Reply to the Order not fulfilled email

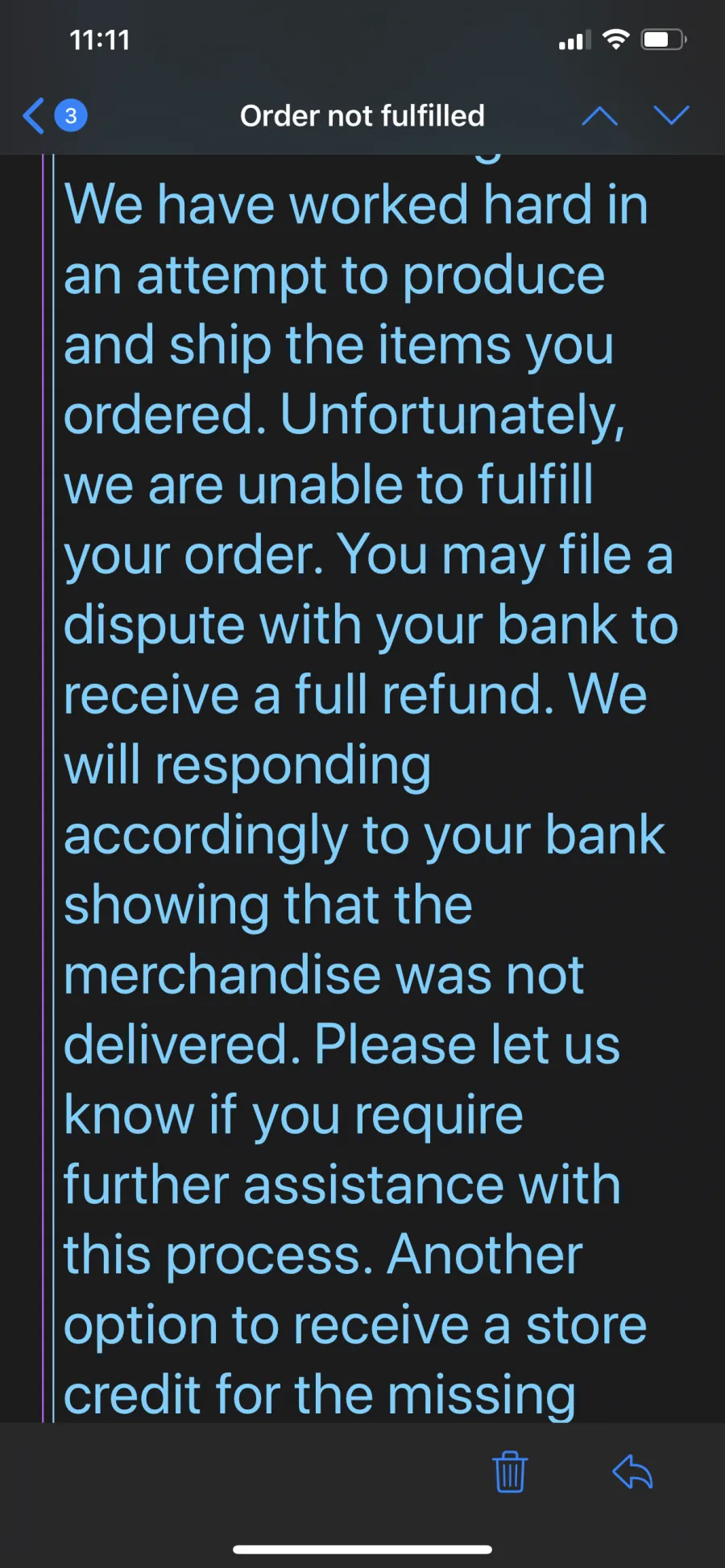coord(632,1472)
